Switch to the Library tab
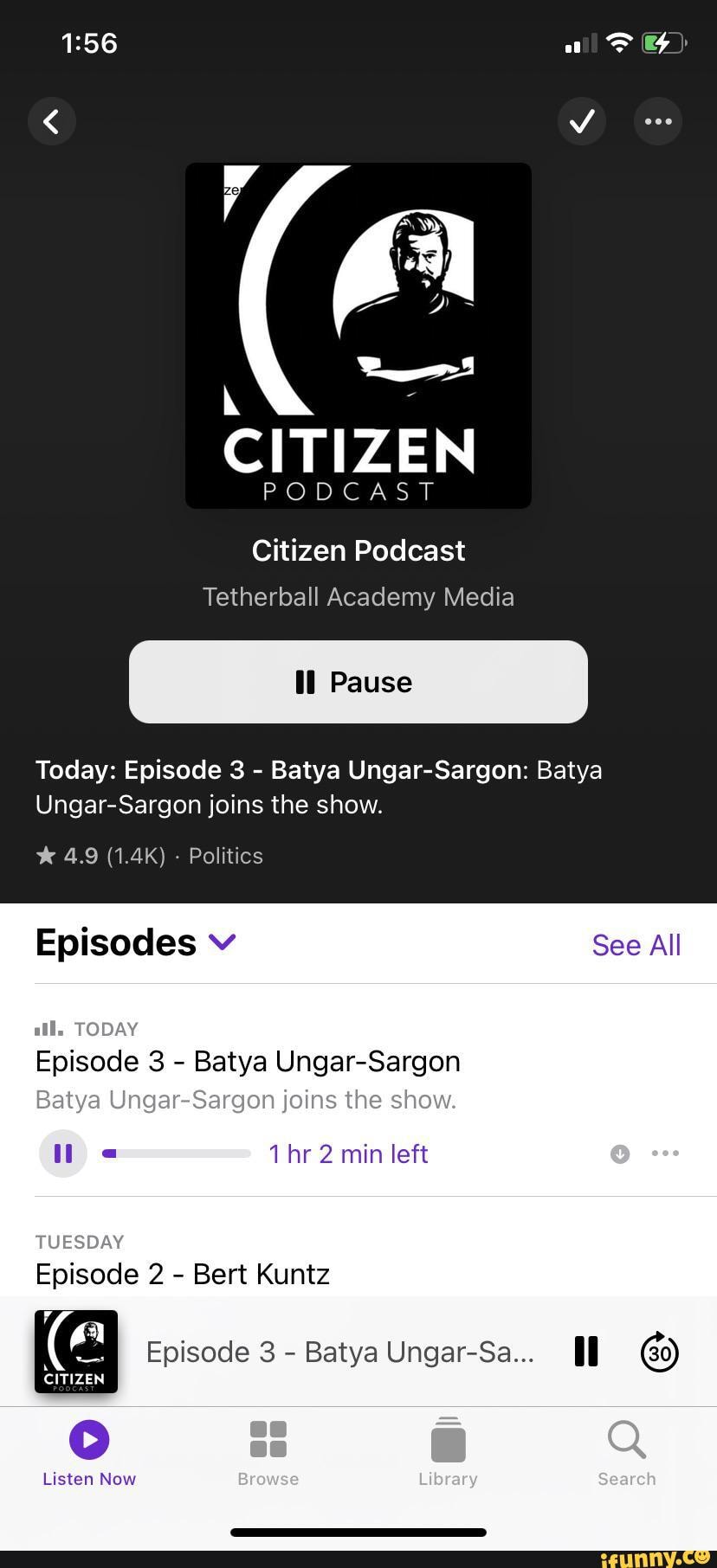 pyautogui.click(x=448, y=1453)
